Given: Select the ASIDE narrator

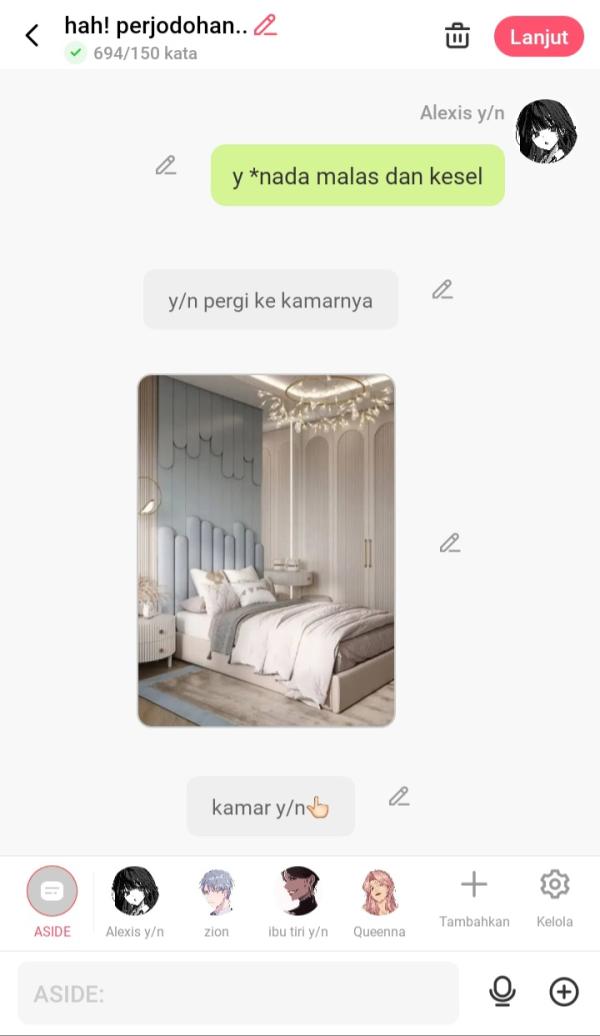Looking at the screenshot, I should pos(52,891).
